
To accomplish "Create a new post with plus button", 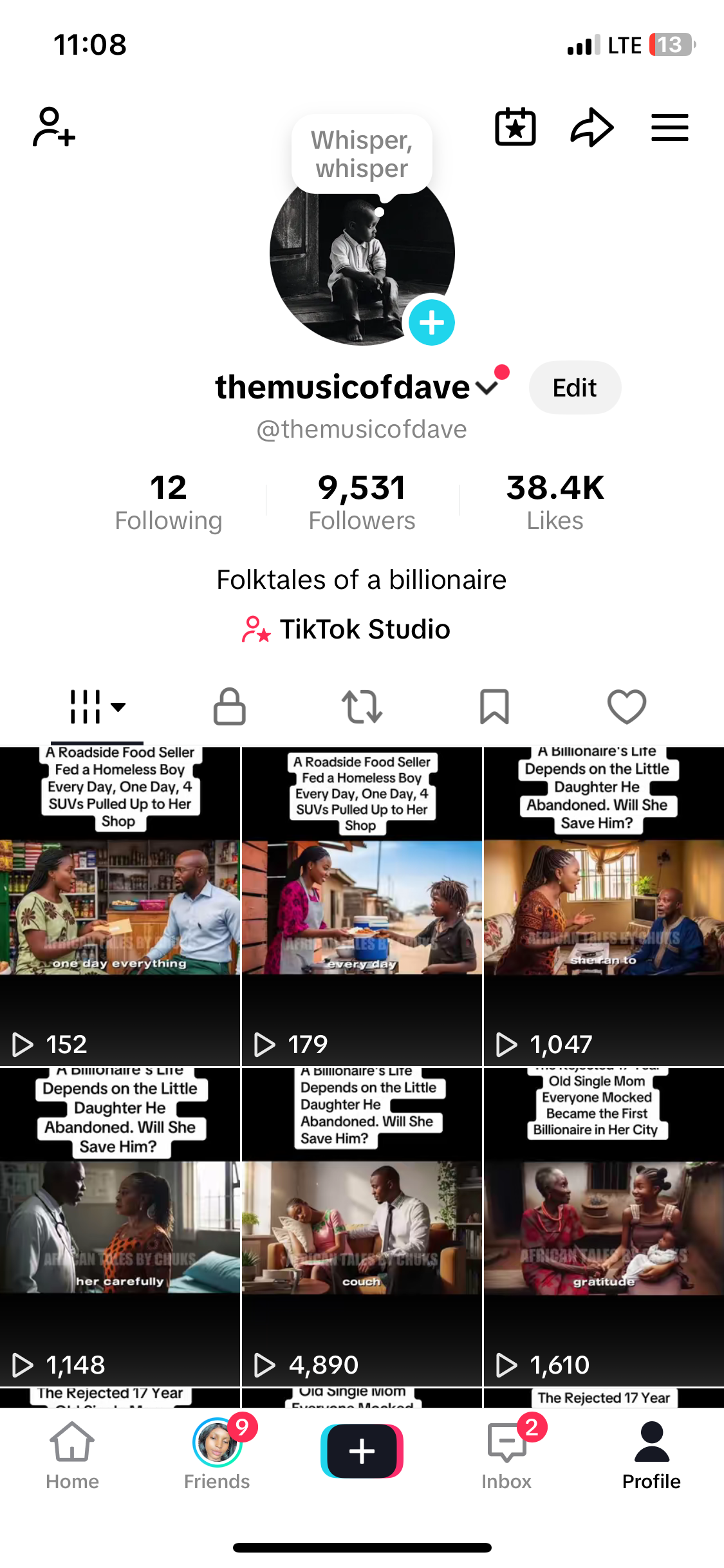I will pyautogui.click(x=362, y=1451).
